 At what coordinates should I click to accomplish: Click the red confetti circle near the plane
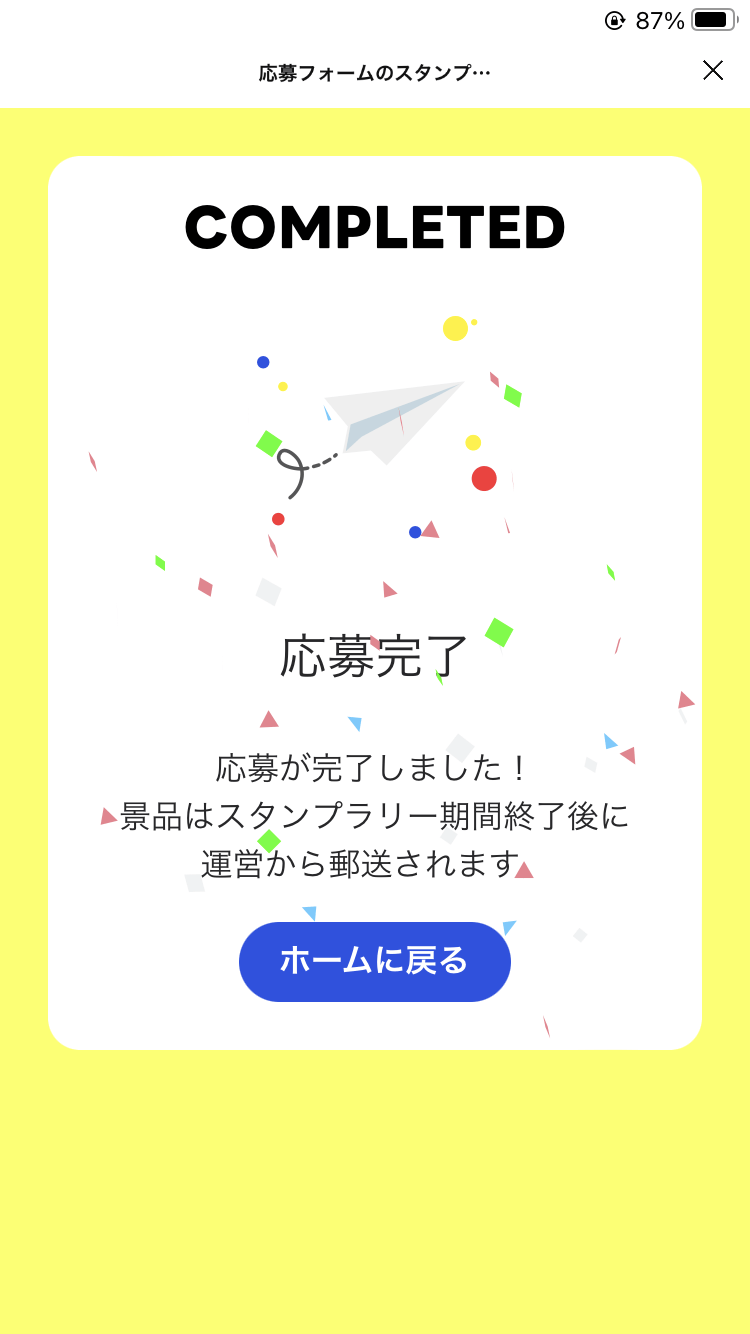click(x=484, y=478)
